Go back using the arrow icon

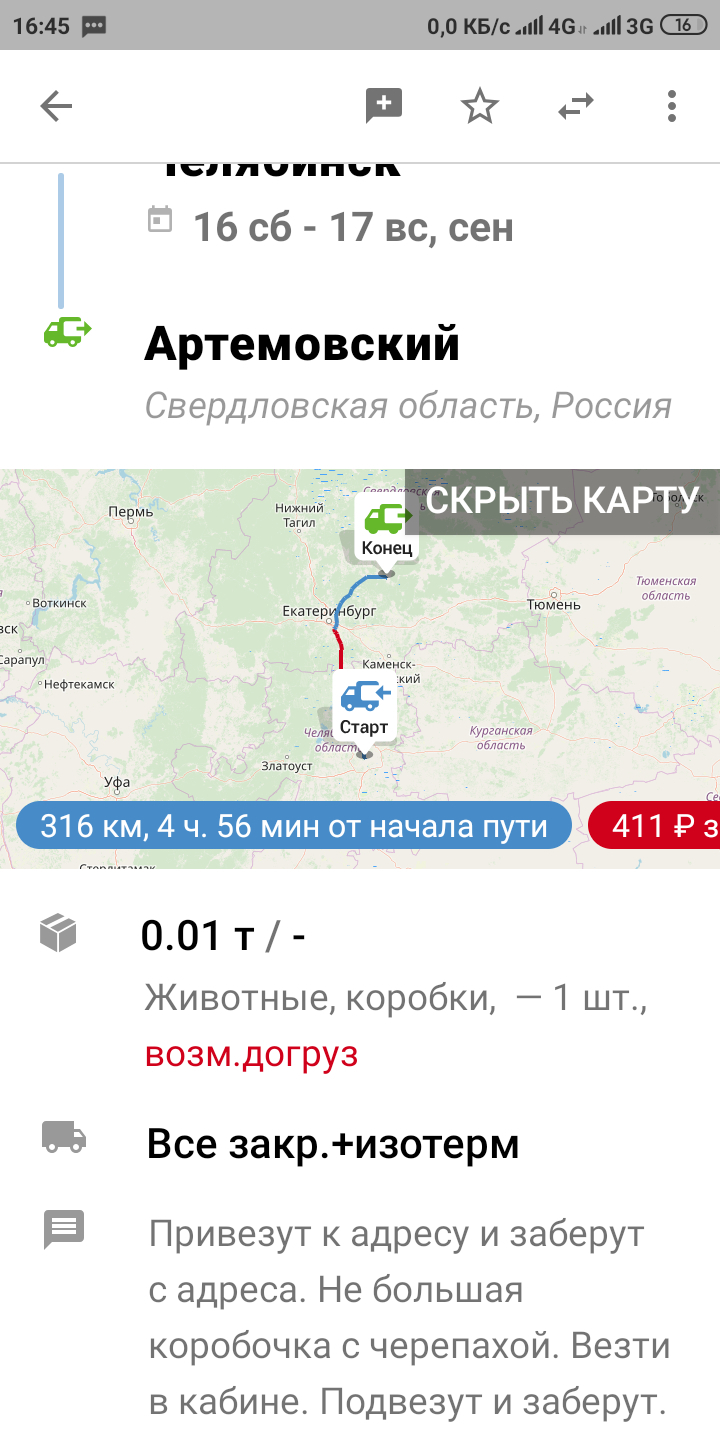[56, 106]
